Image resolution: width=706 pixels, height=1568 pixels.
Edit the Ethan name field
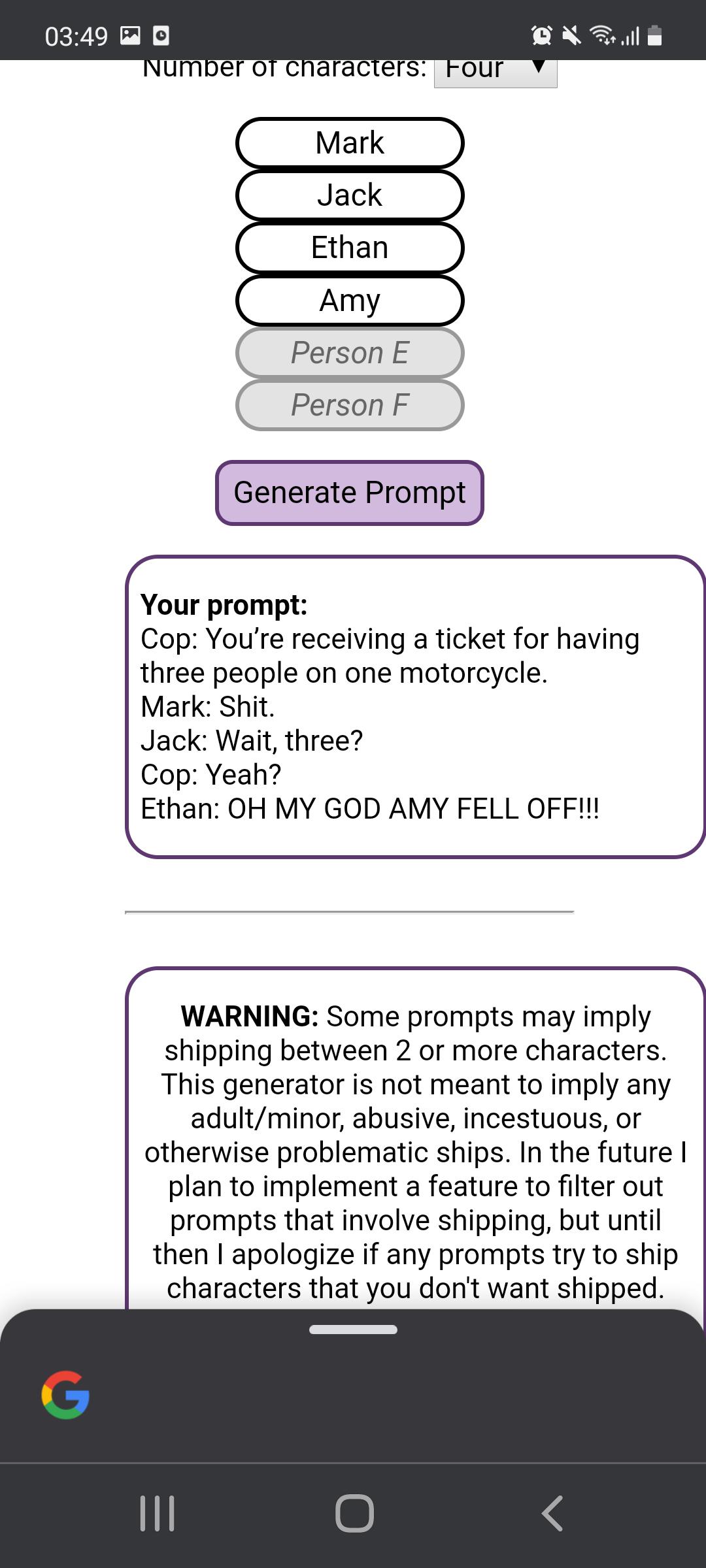[x=350, y=248]
